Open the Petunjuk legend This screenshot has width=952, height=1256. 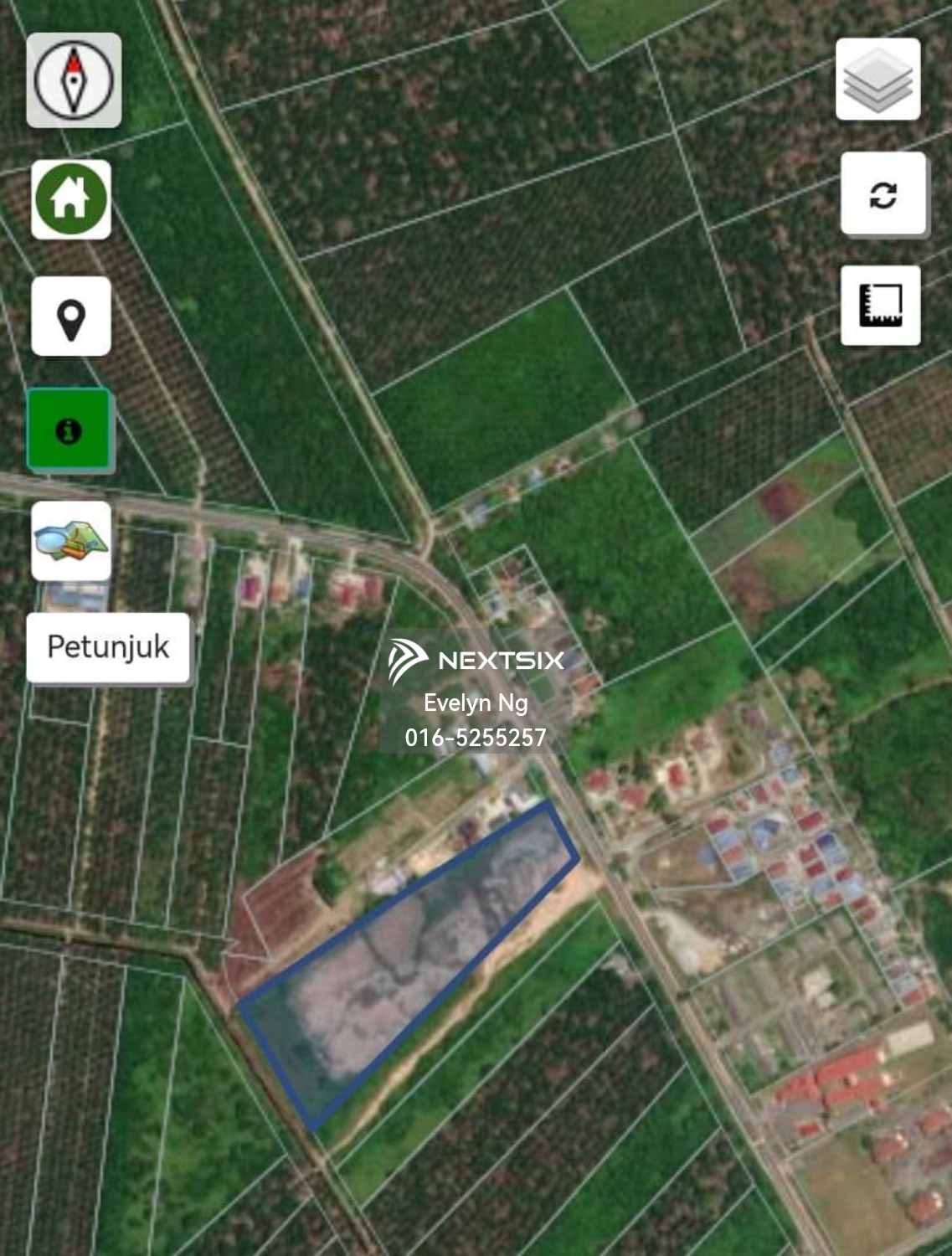pyautogui.click(x=108, y=647)
